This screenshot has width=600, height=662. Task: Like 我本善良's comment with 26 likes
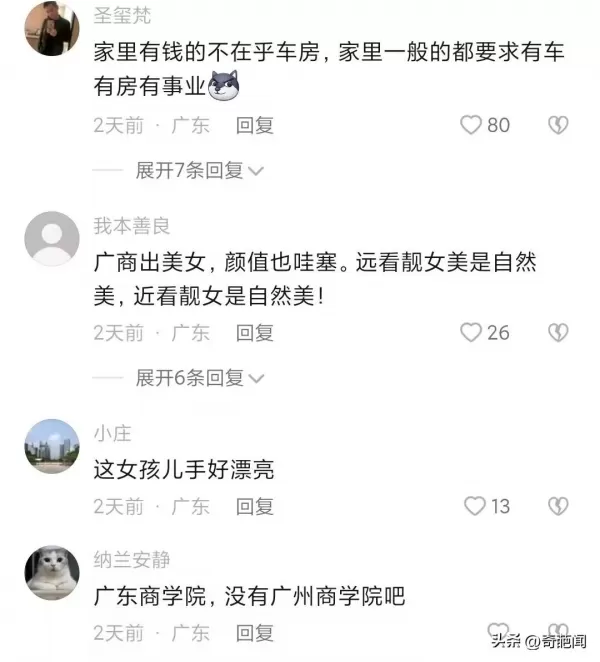(x=471, y=332)
